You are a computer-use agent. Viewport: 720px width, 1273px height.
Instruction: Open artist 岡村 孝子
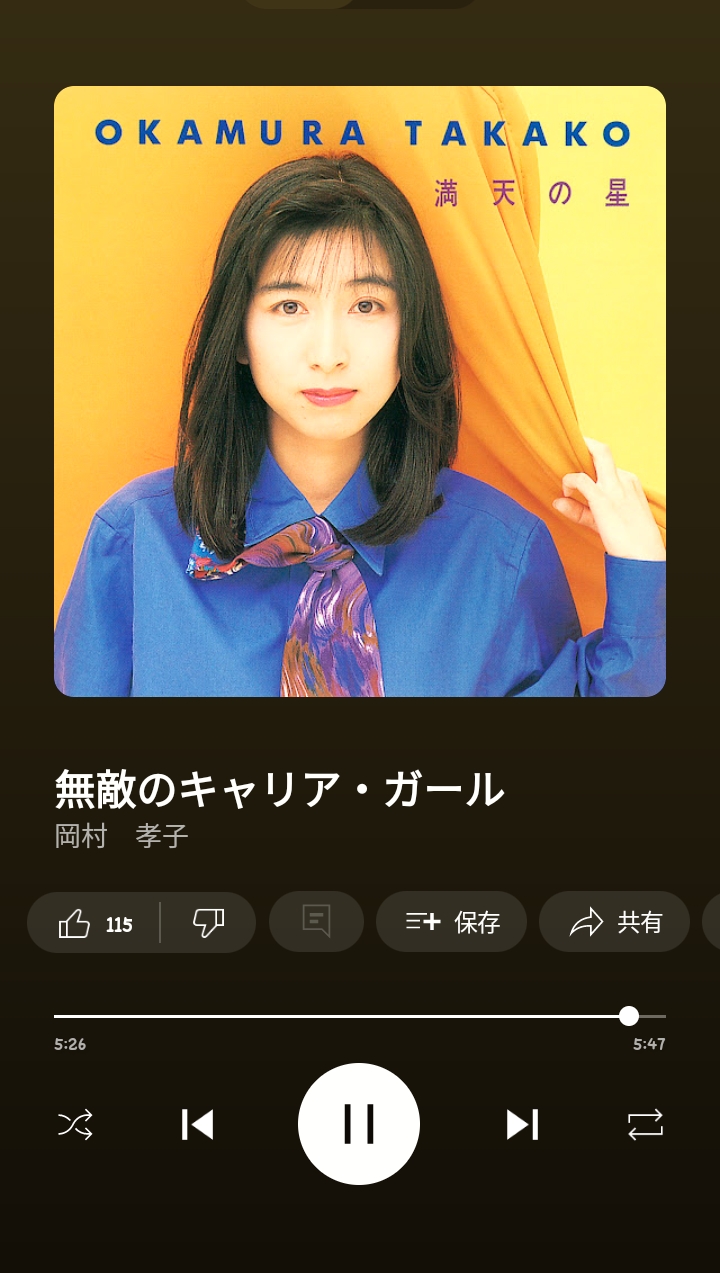[x=122, y=836]
